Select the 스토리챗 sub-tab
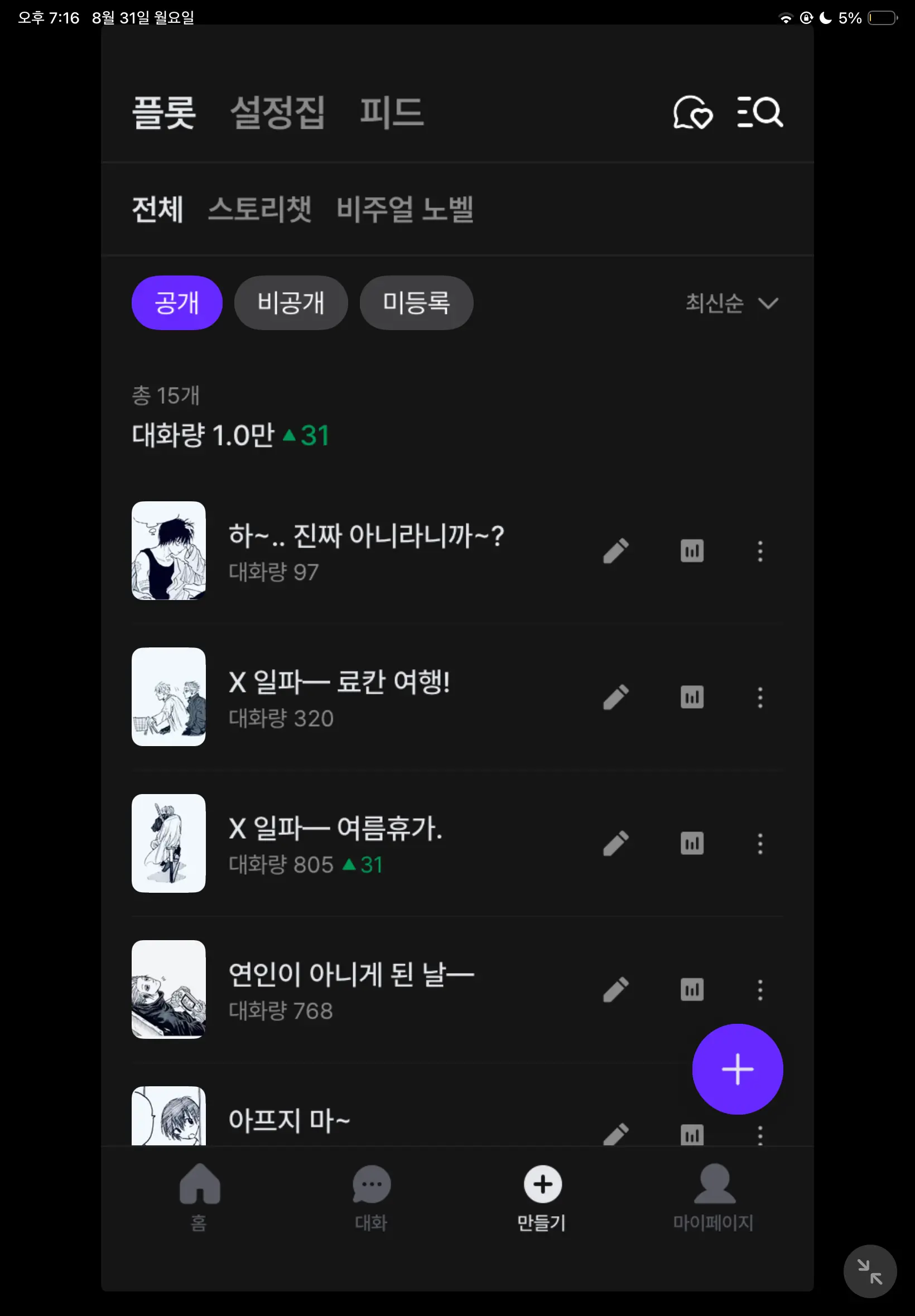Screen dimensions: 915x1316 click(259, 209)
